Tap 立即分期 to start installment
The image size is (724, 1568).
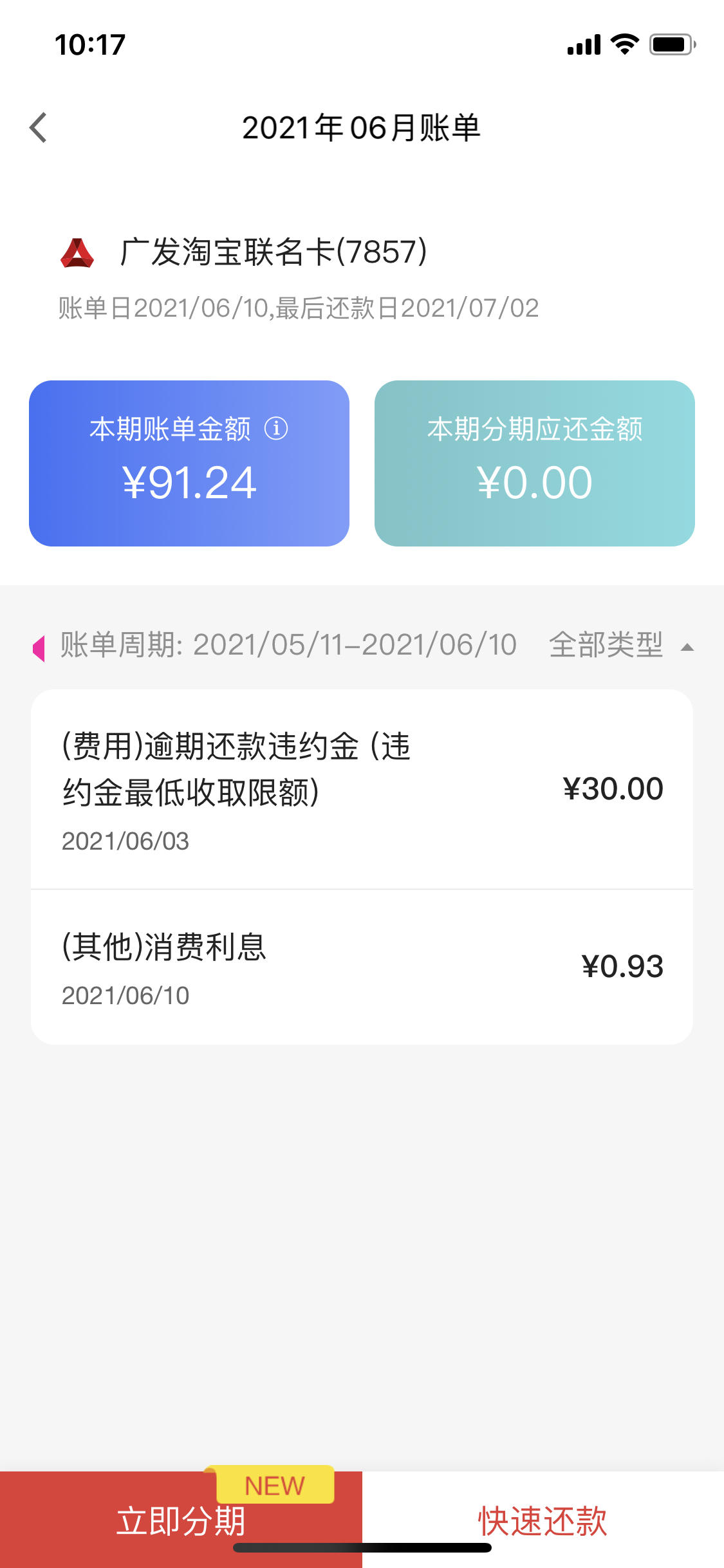point(181,1520)
